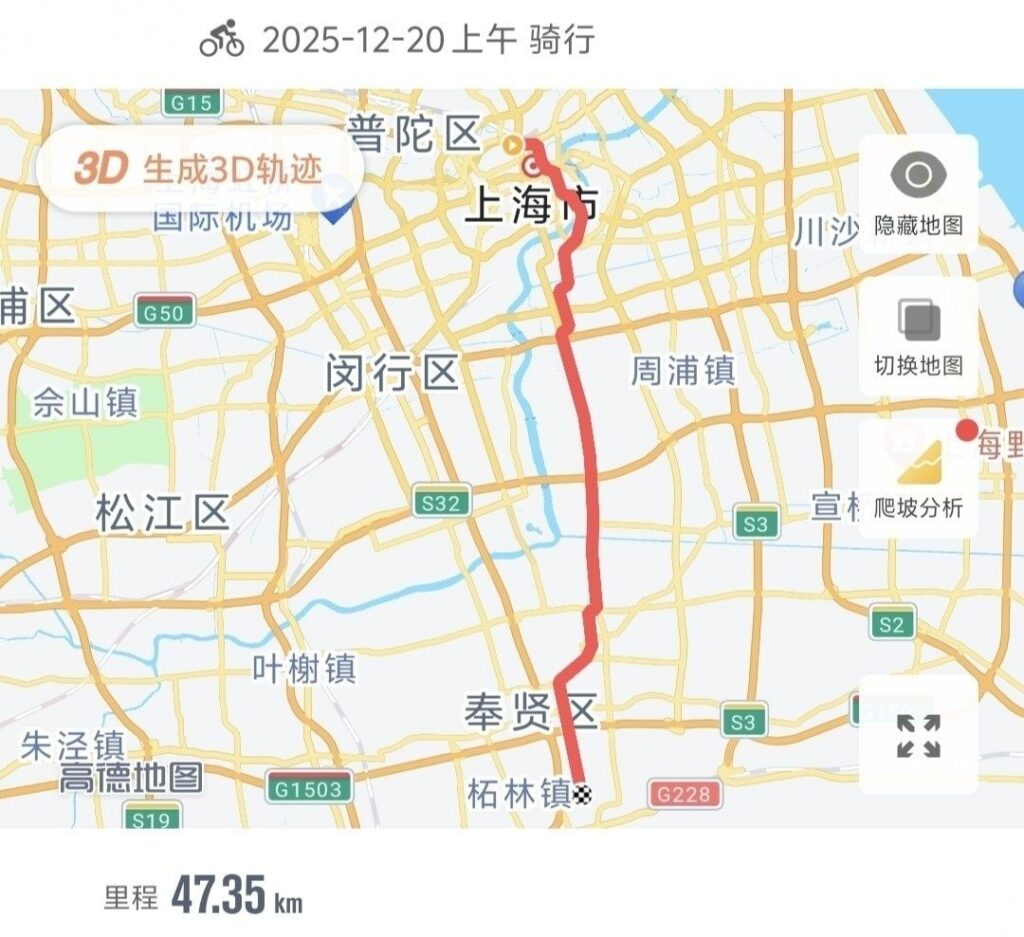Open the climb analysis (爬坡分析)
Viewport: 1024px width, 937px height.
point(918,478)
